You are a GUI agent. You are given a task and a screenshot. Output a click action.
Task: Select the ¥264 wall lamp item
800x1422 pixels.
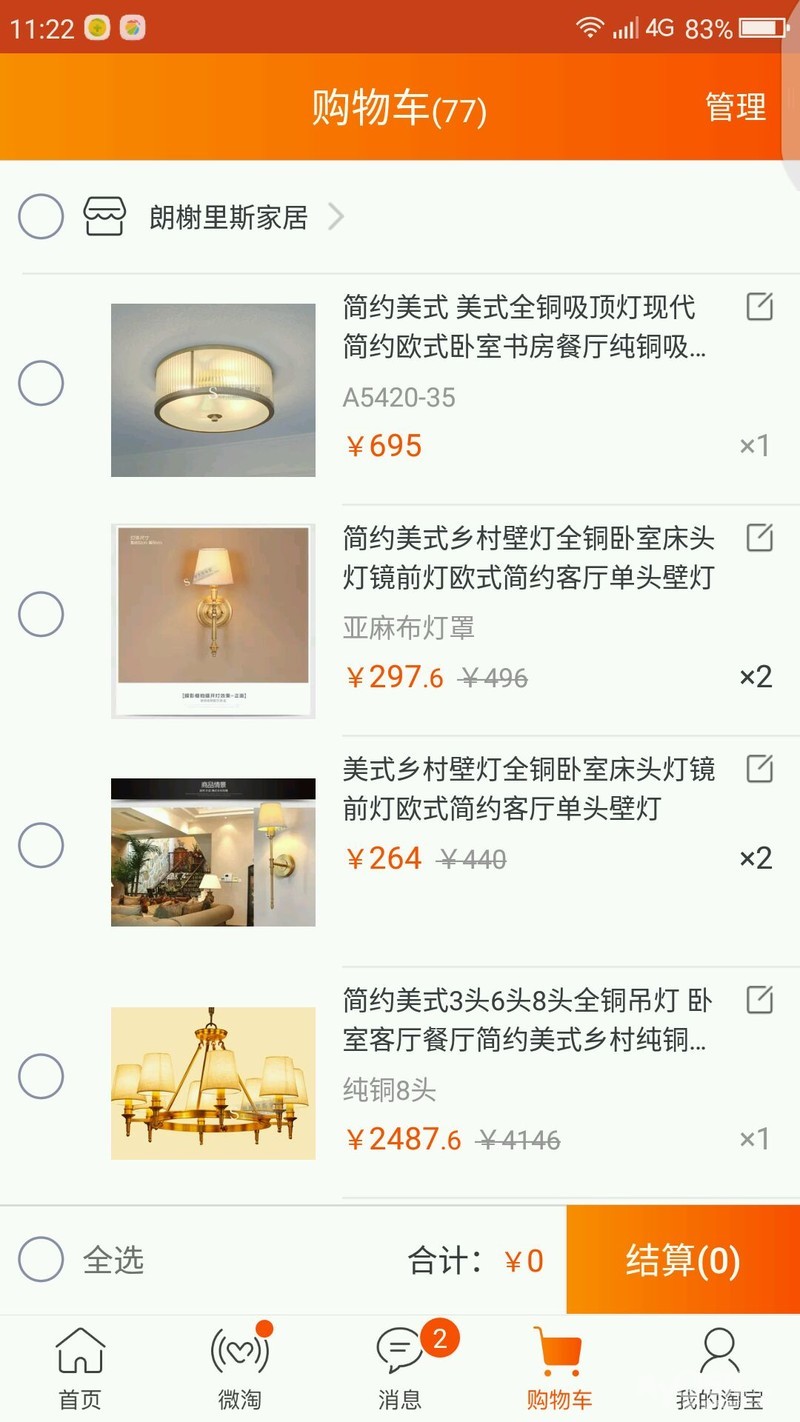point(41,846)
